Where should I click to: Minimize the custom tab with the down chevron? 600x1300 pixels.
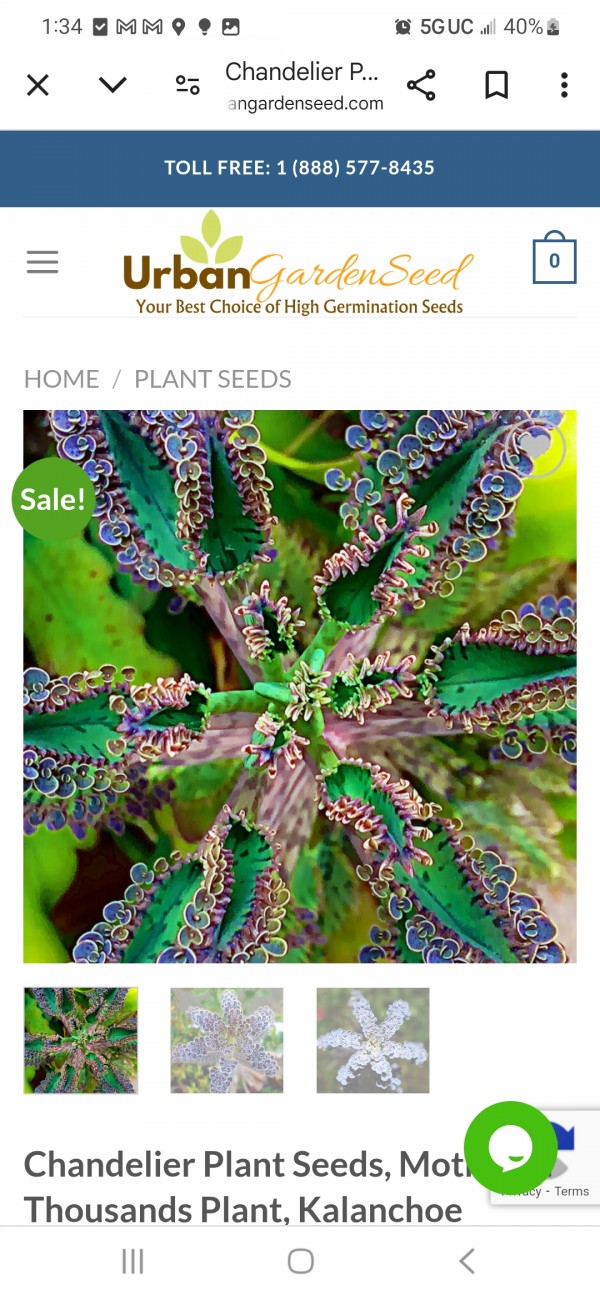[x=113, y=85]
